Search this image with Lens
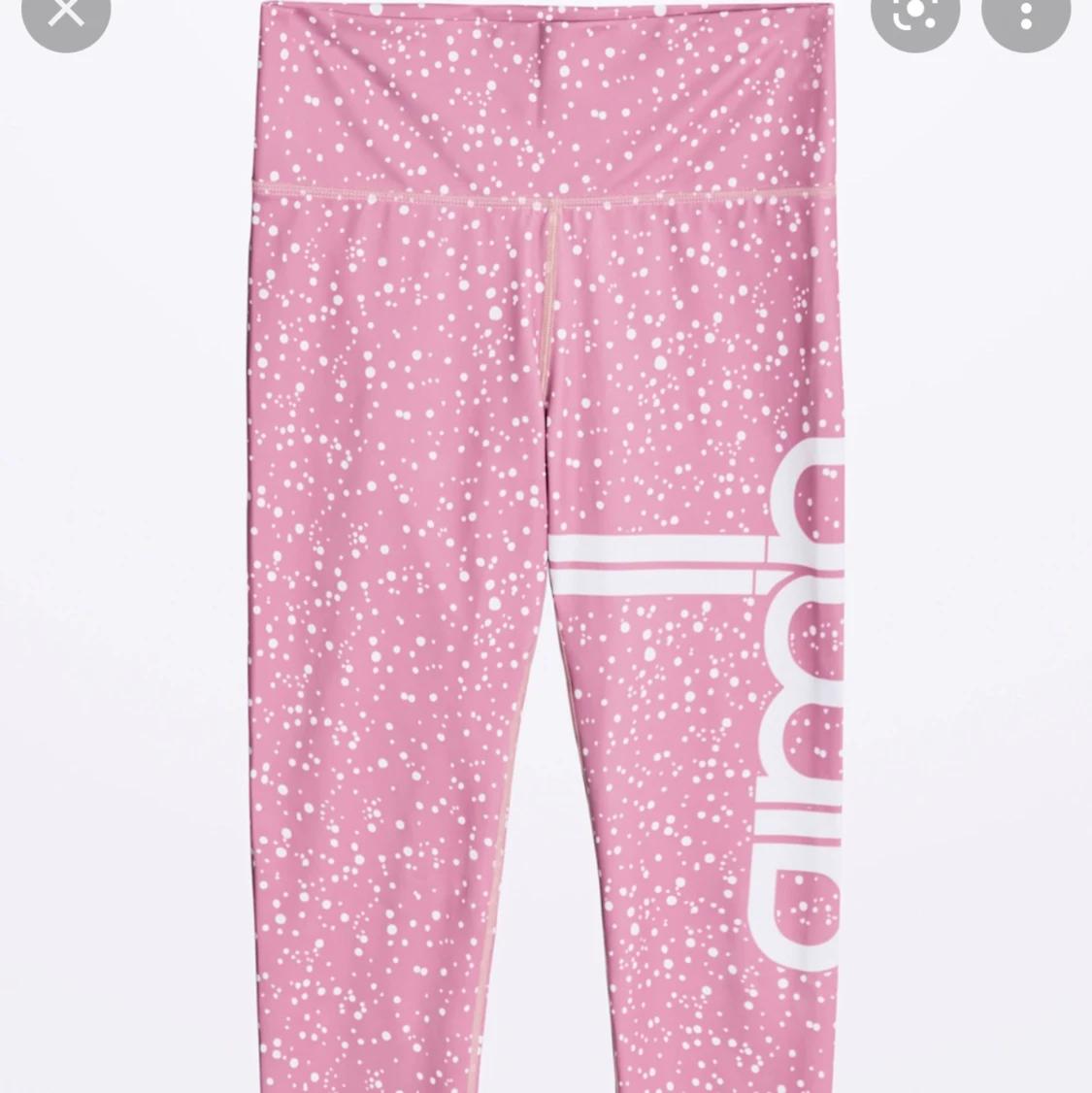Image resolution: width=1092 pixels, height=1093 pixels. click(917, 12)
